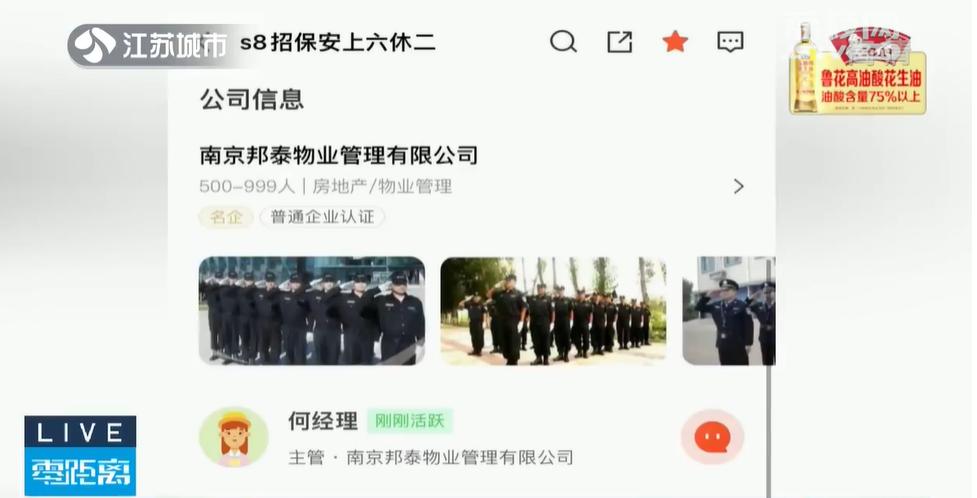View second company photo of guards lineup
The image size is (977, 498).
pyautogui.click(x=553, y=310)
